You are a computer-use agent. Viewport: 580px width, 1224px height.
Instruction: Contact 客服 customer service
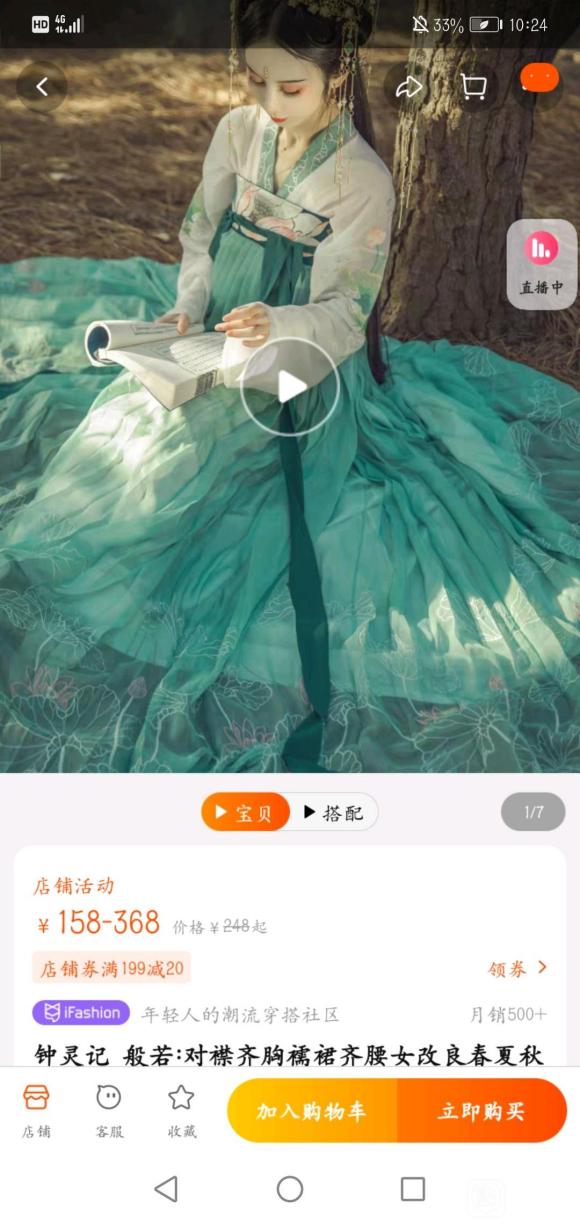[x=109, y=1111]
